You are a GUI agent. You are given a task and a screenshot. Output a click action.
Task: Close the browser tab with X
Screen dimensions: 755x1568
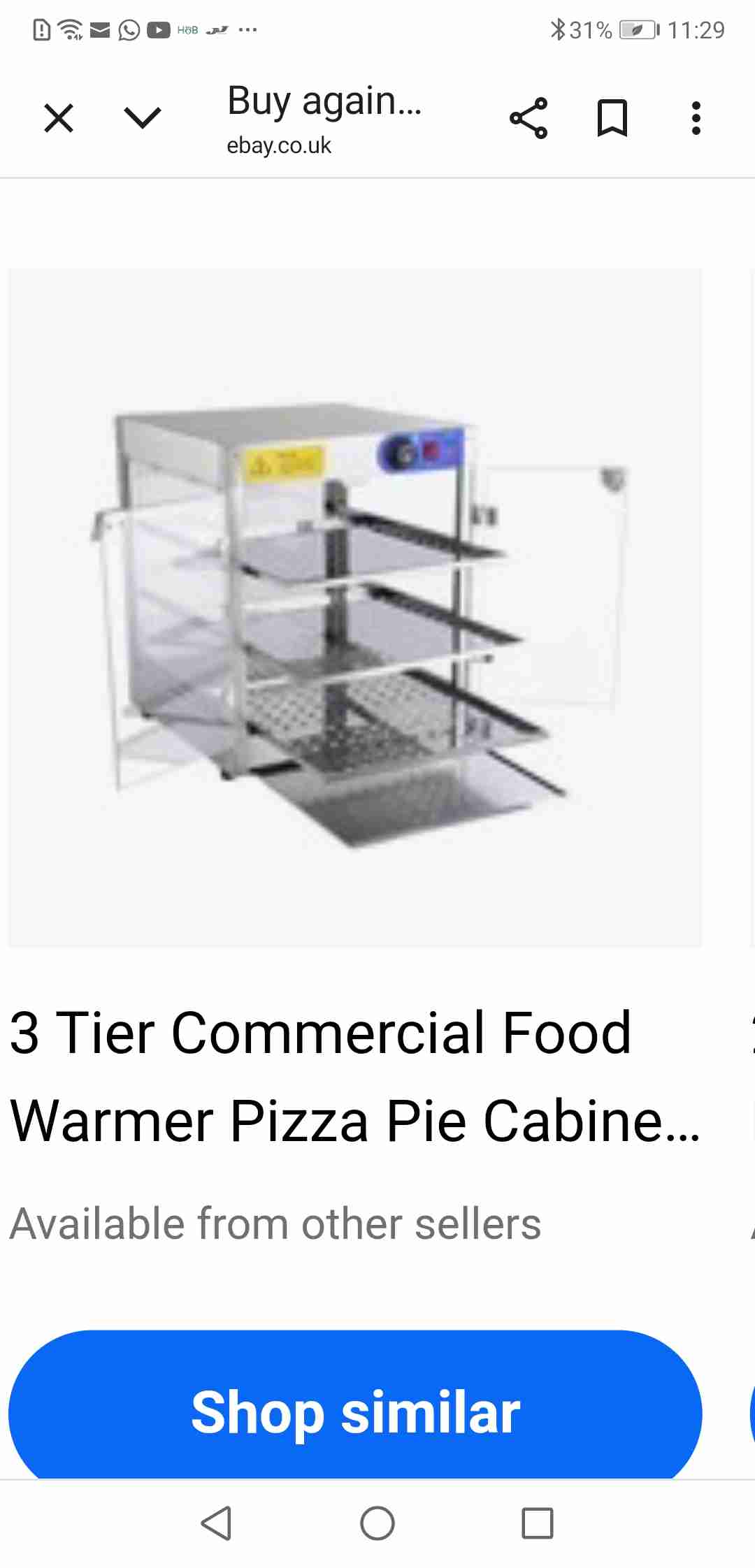click(x=59, y=118)
